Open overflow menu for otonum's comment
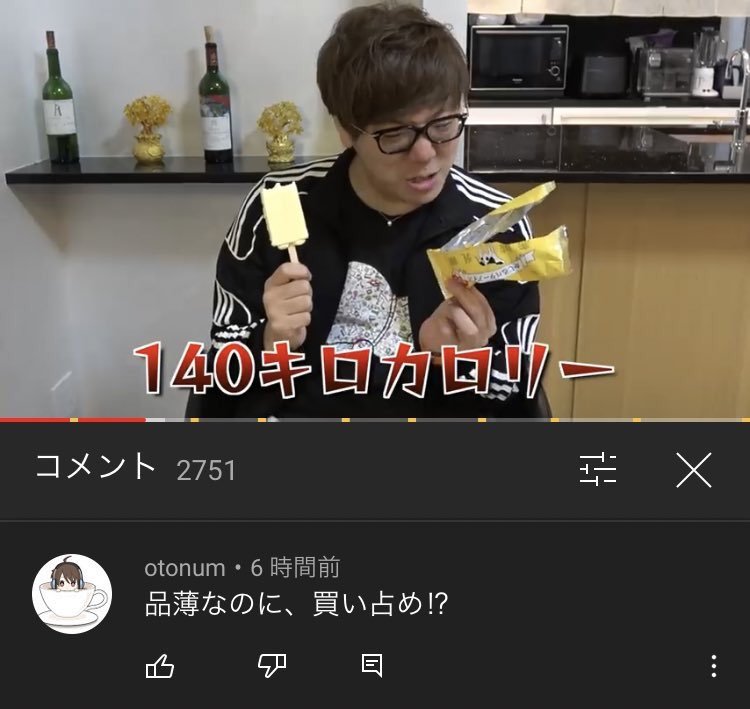Image resolution: width=750 pixels, height=709 pixels. click(713, 666)
